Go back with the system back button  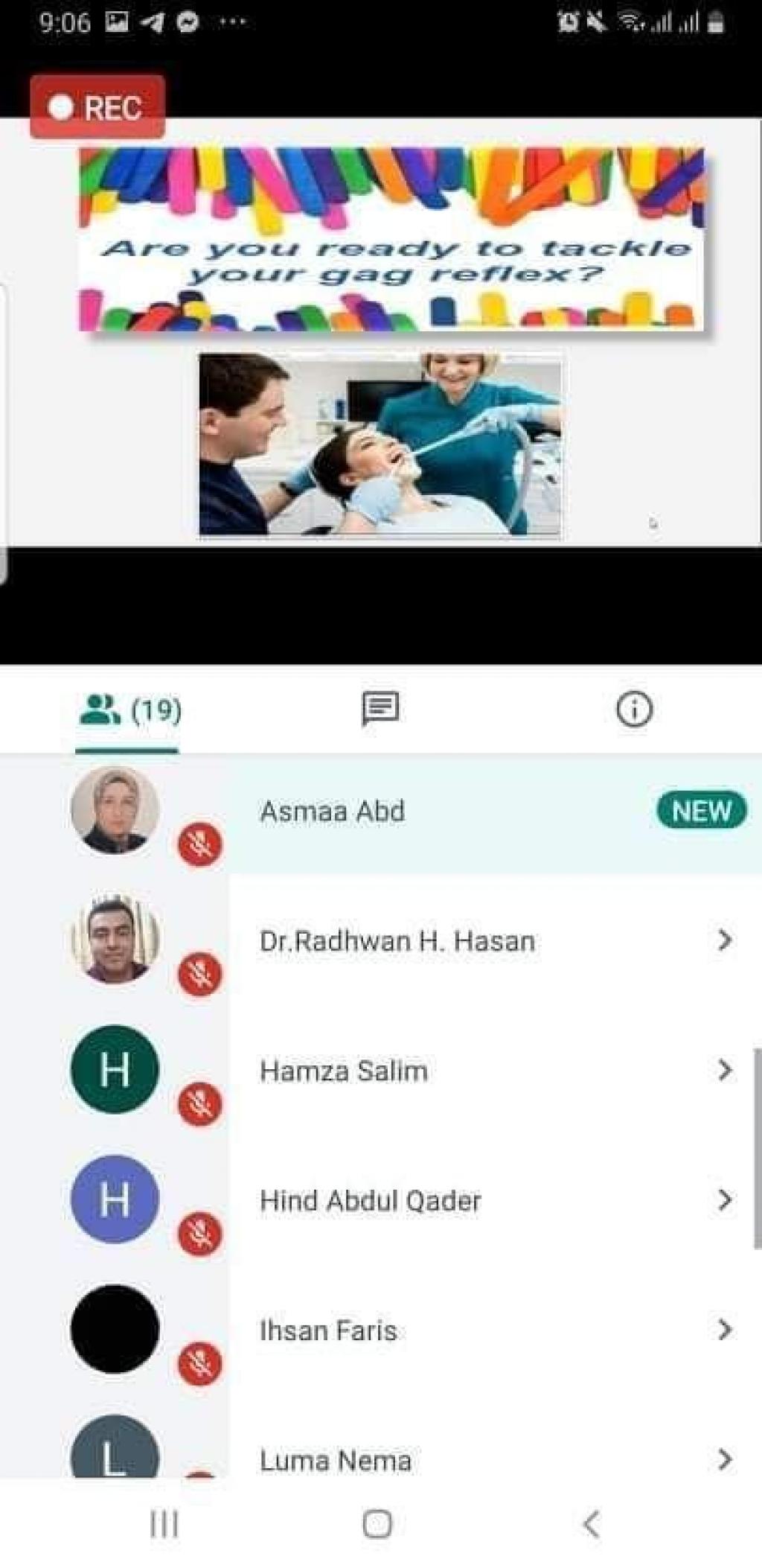coord(592,1524)
